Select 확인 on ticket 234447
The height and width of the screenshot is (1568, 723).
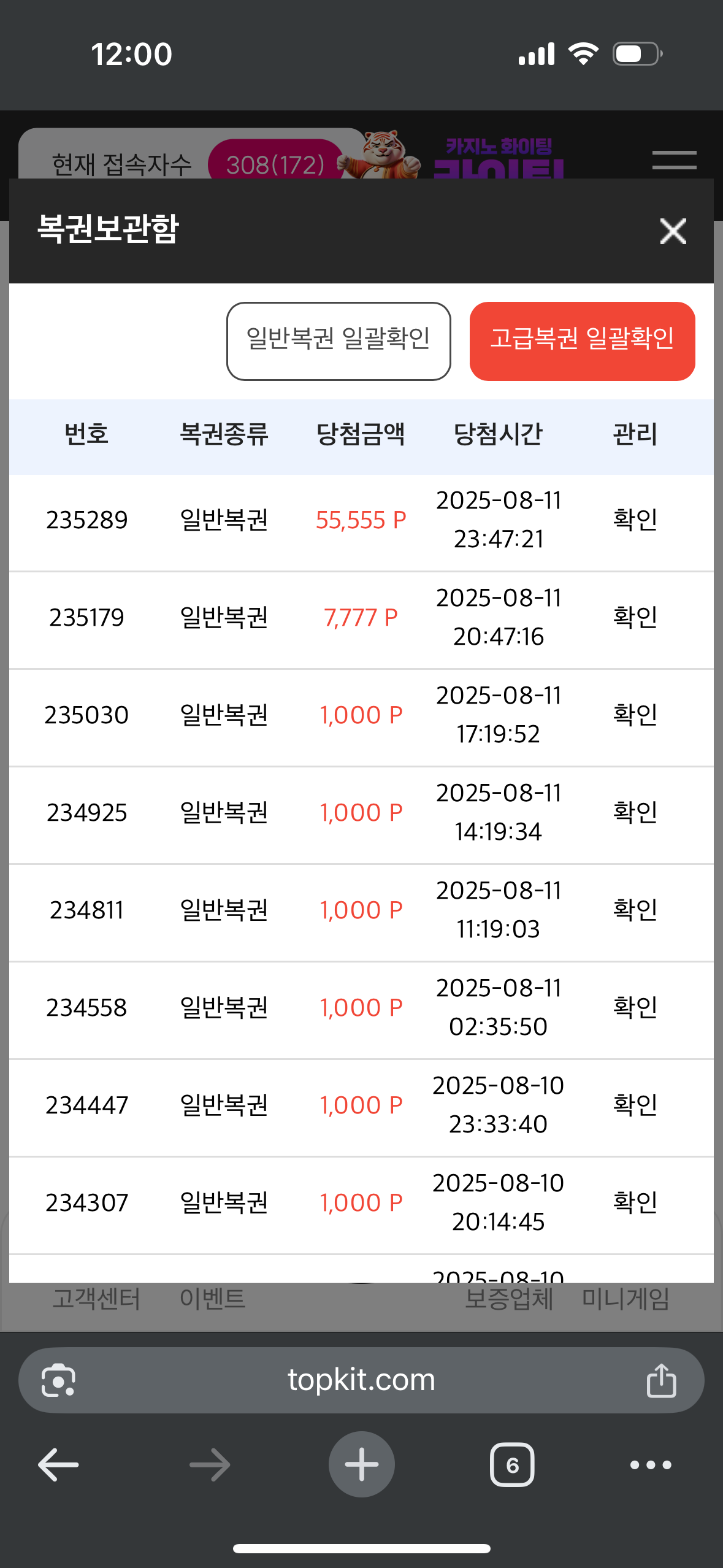[635, 1105]
